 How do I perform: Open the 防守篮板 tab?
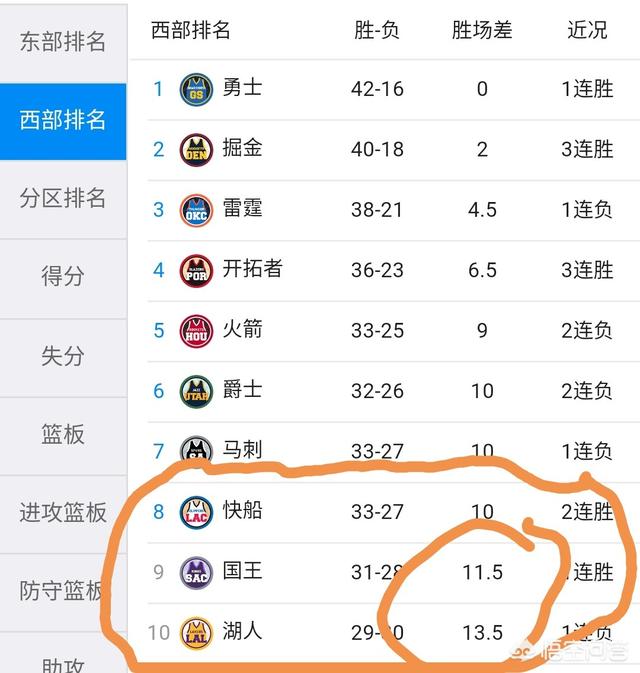pos(62,591)
